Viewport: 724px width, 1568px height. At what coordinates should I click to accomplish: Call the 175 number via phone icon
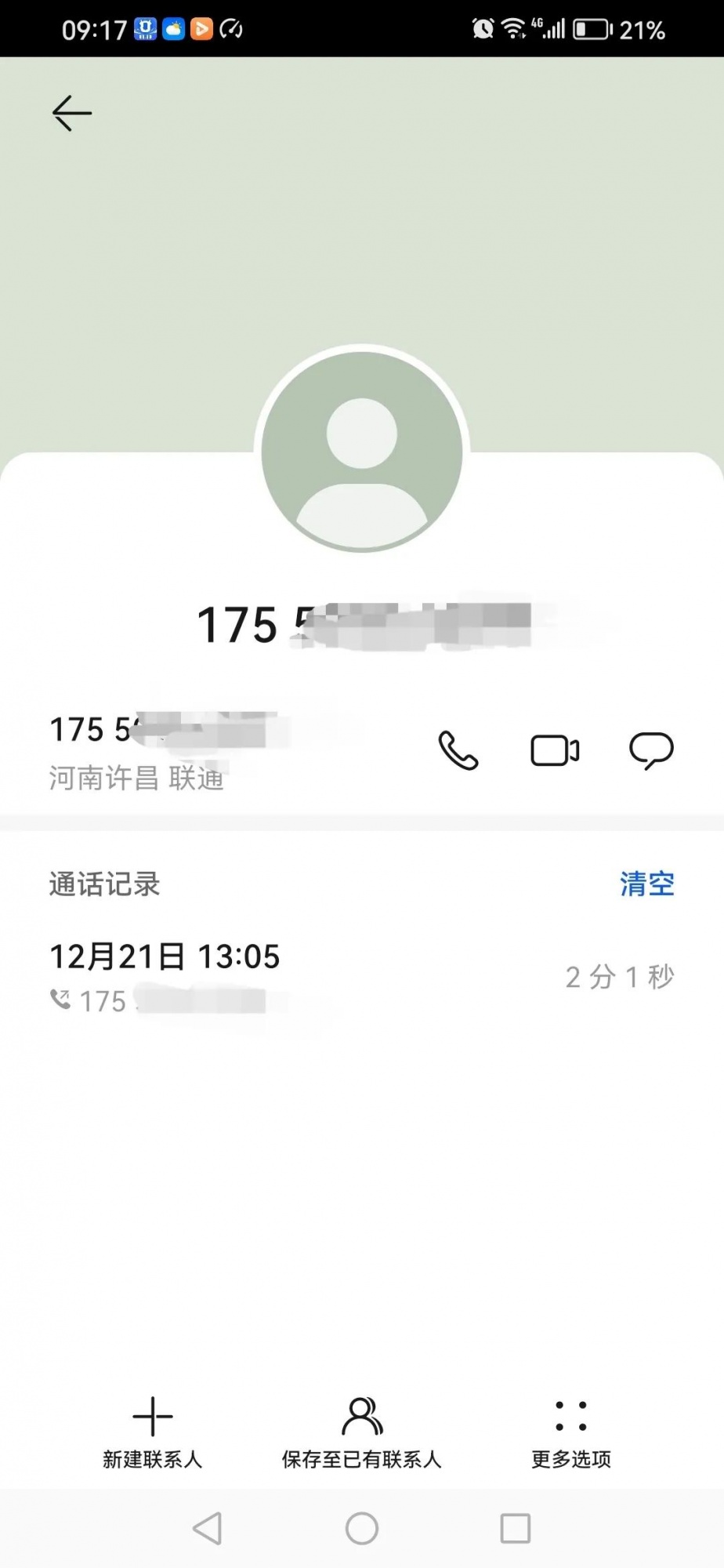point(458,750)
